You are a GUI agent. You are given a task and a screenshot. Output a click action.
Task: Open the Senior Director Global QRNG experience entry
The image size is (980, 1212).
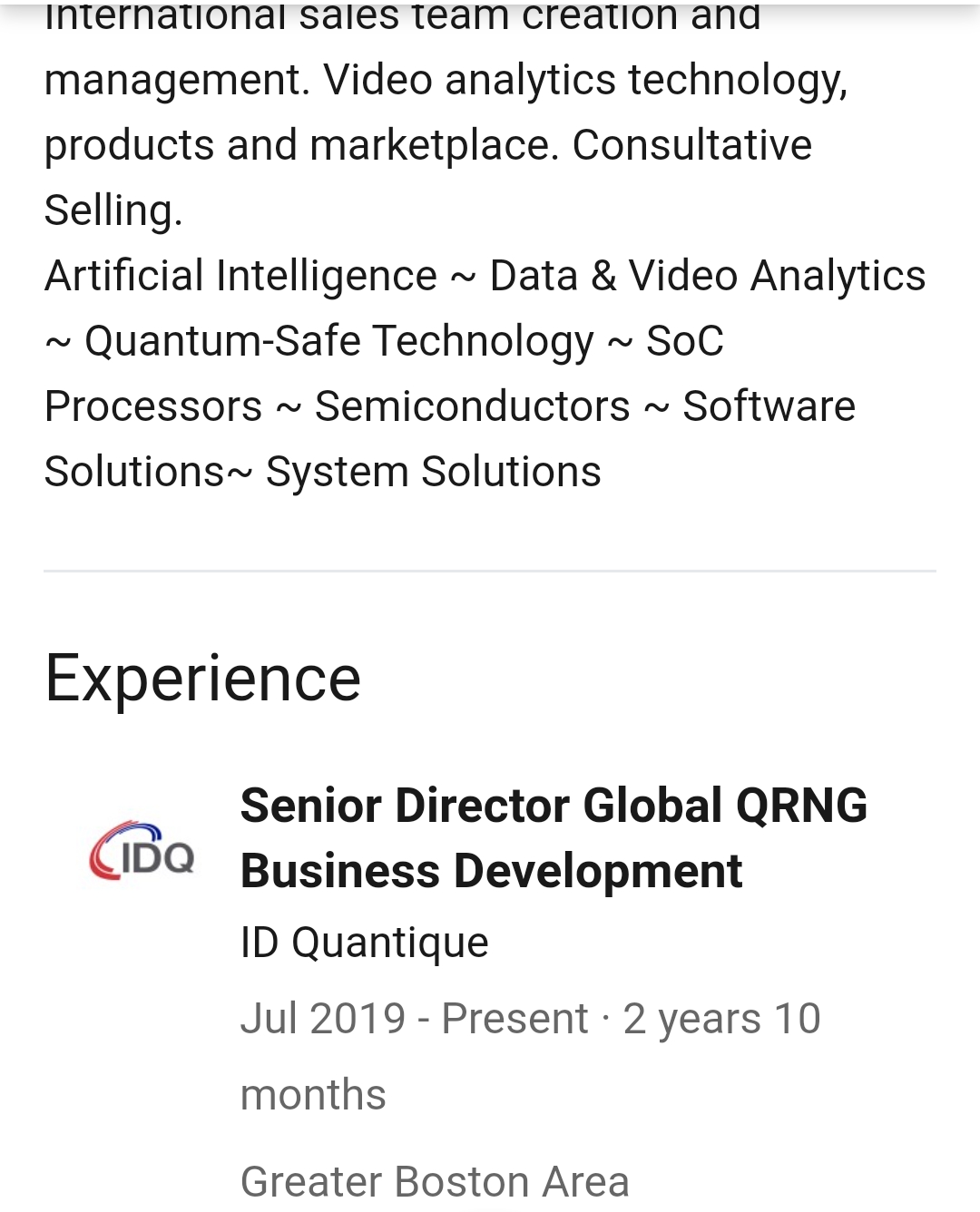(554, 837)
